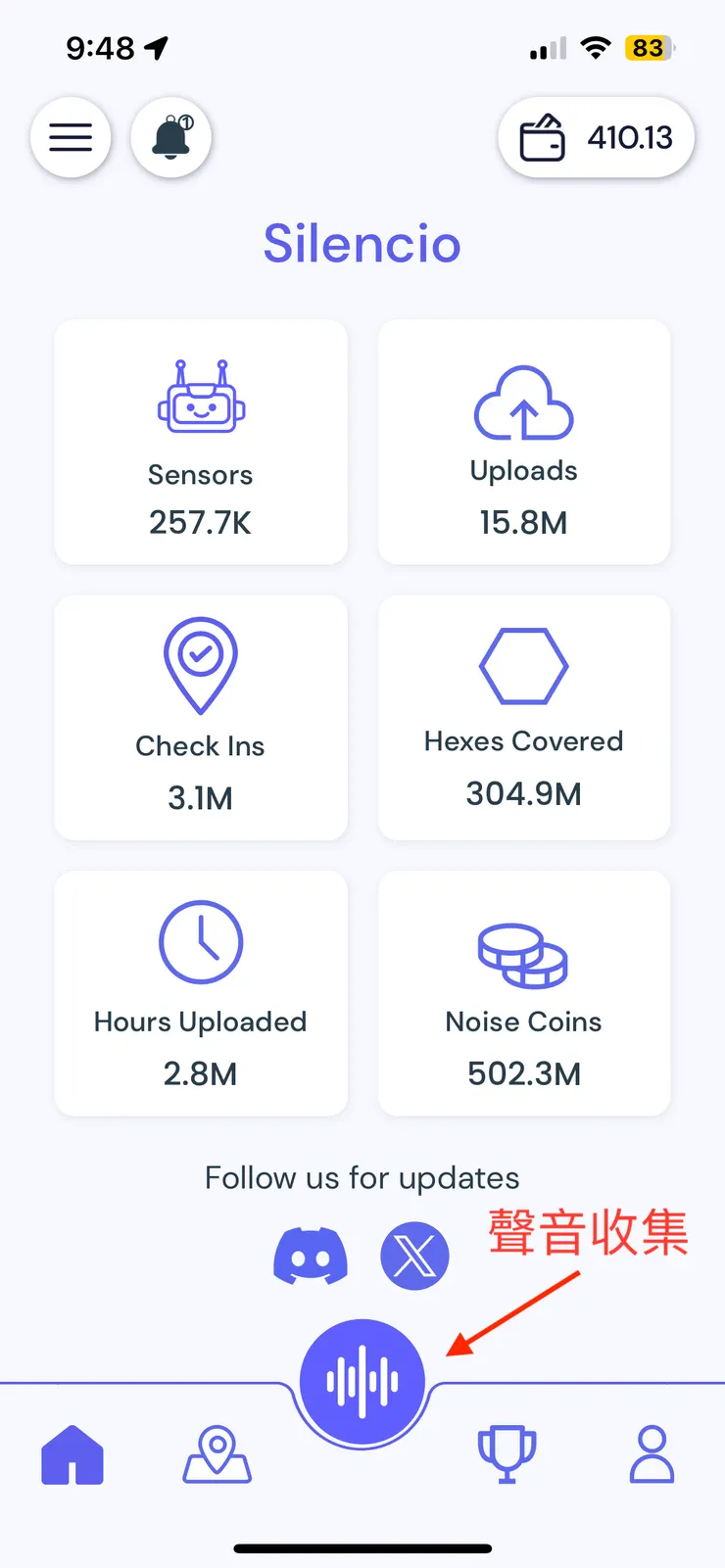Start sound recording with the waveform button
Viewport: 725px width, 1568px height.
coord(362,1381)
